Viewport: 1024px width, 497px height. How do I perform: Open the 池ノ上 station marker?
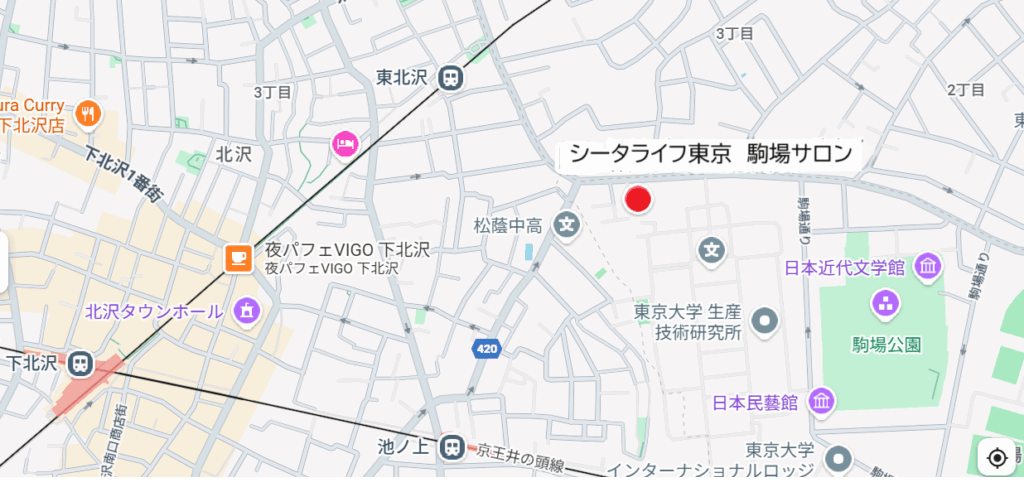451,444
